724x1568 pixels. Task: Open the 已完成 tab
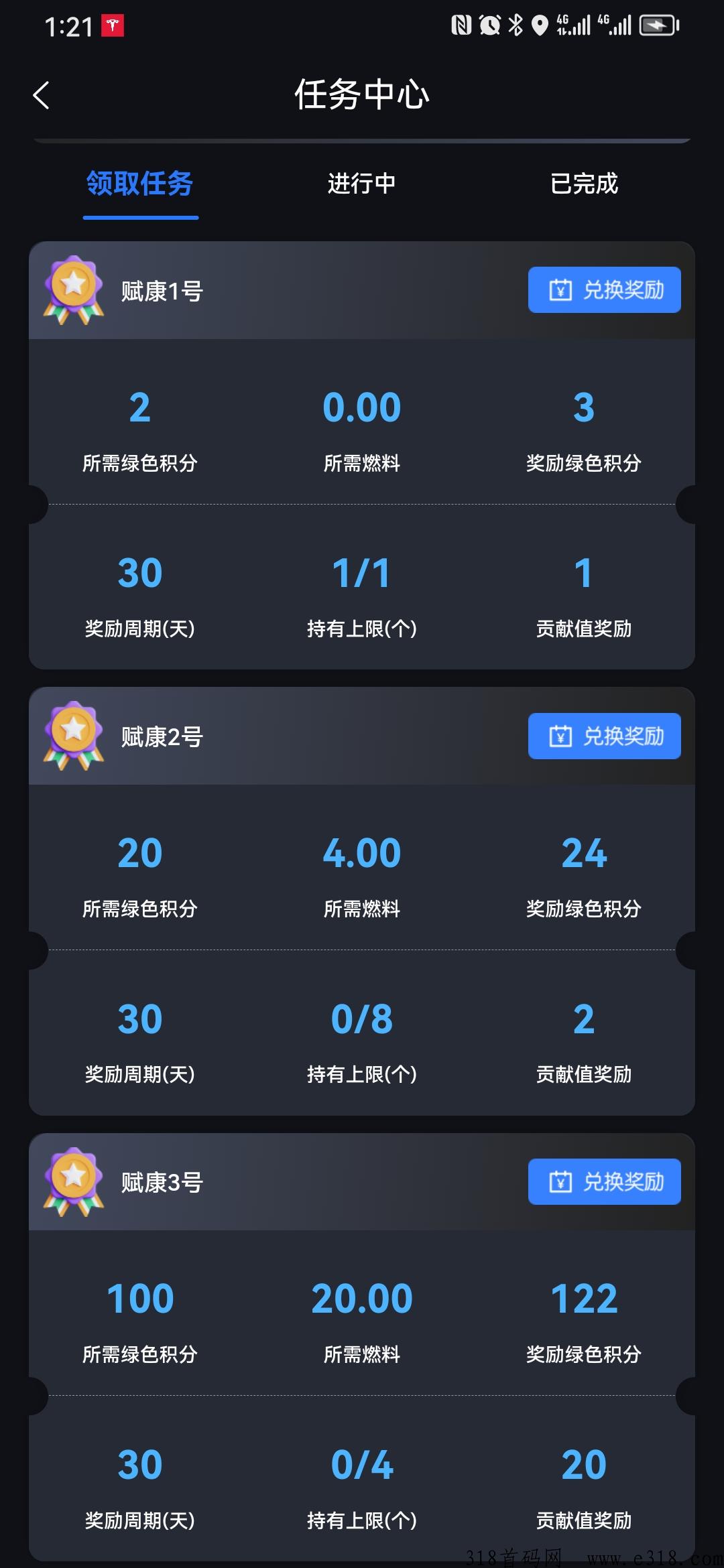pyautogui.click(x=584, y=184)
